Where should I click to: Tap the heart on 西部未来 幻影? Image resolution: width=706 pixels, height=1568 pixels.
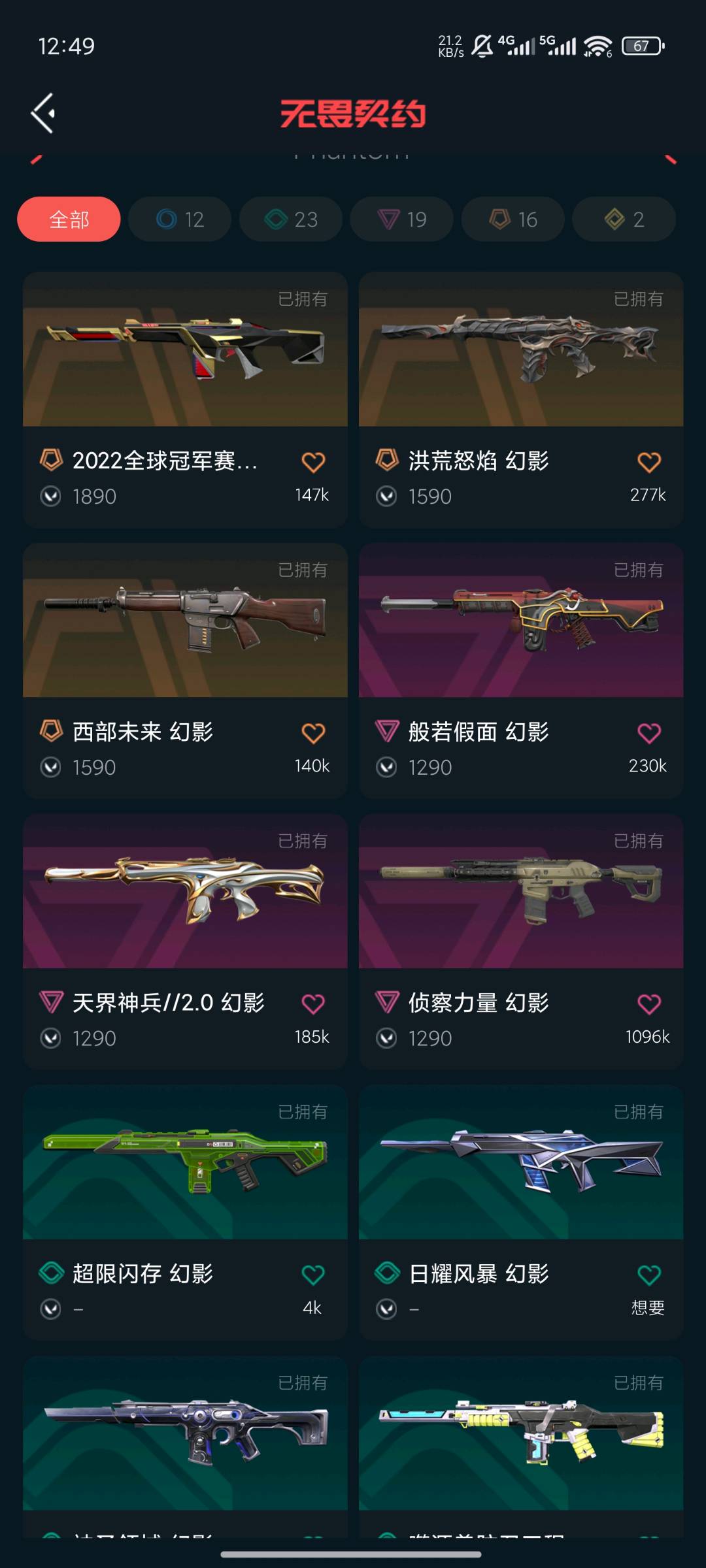313,734
